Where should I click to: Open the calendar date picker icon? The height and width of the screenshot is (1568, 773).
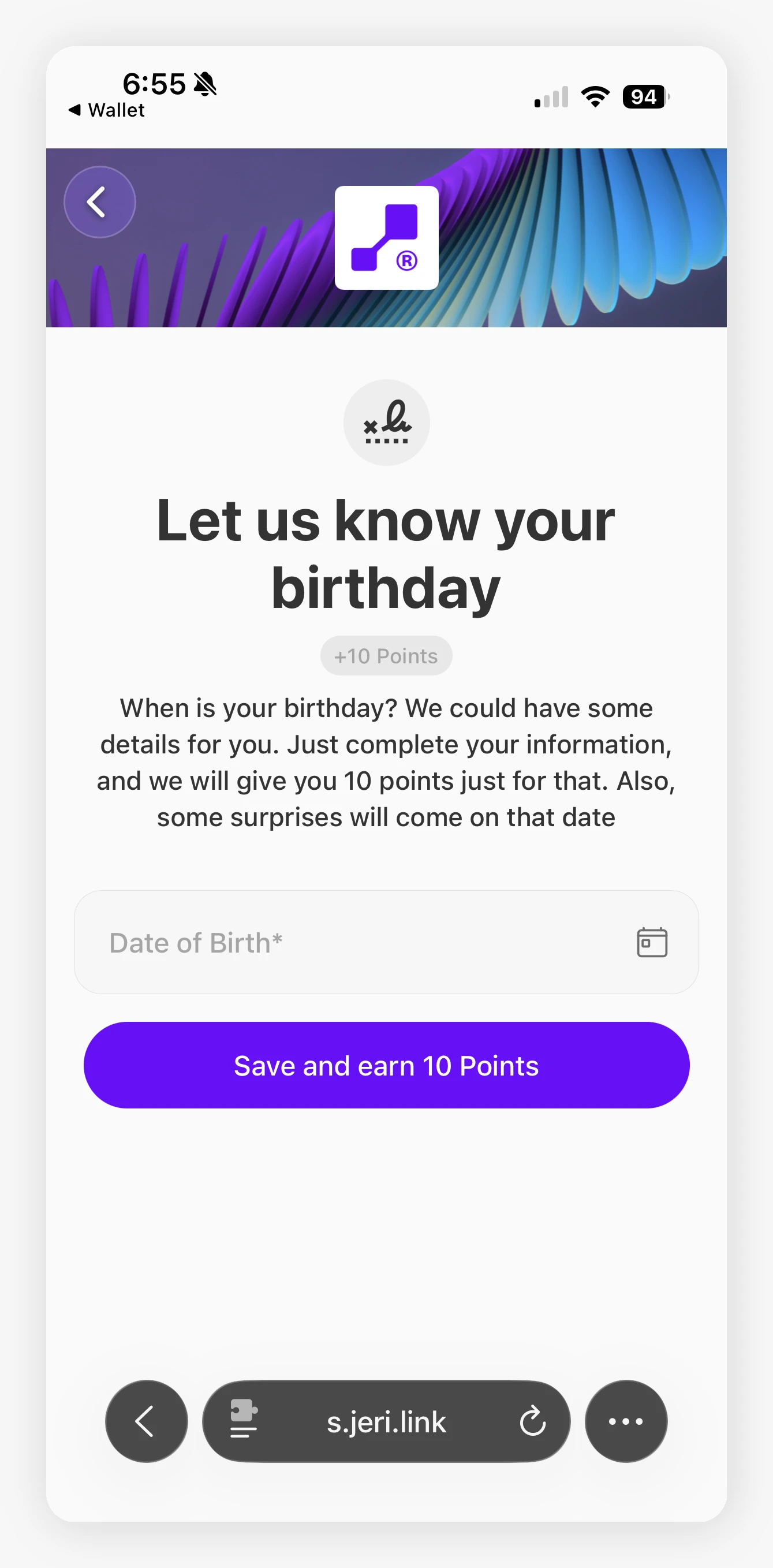(652, 942)
